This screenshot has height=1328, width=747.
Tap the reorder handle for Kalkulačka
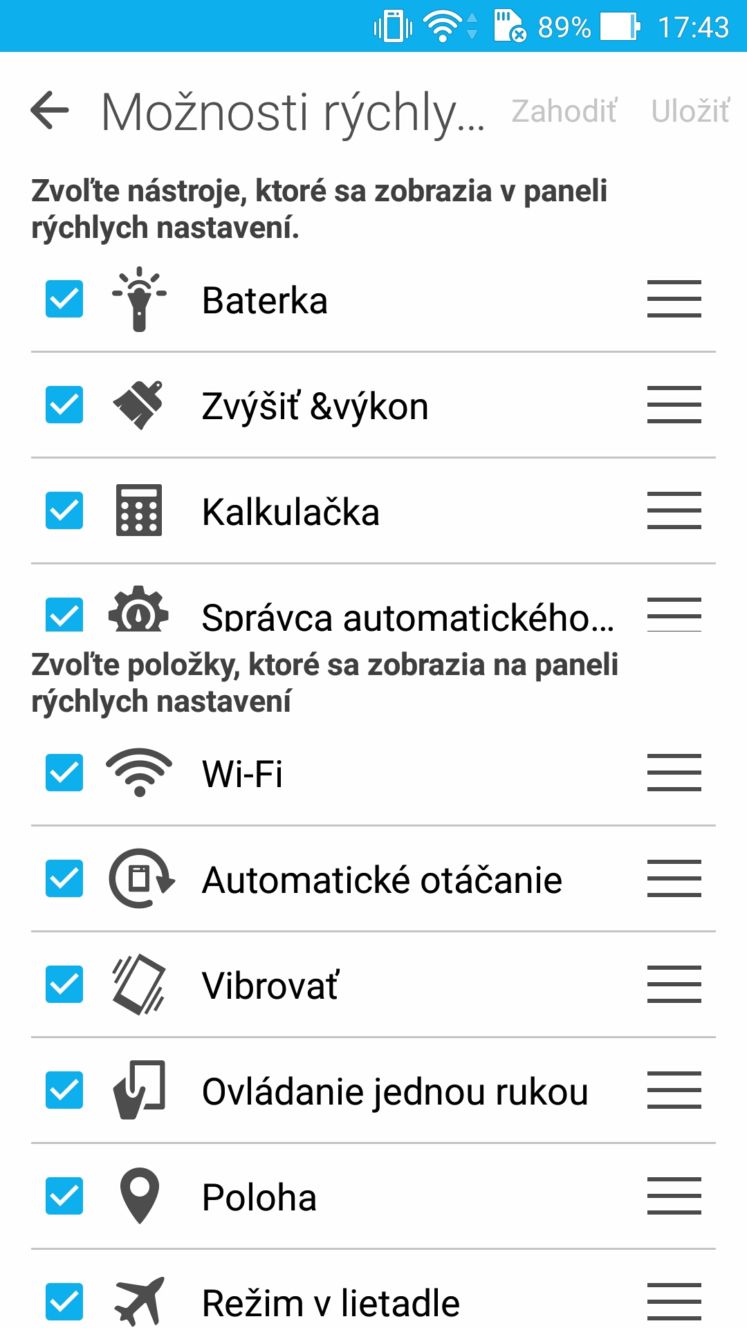click(674, 511)
